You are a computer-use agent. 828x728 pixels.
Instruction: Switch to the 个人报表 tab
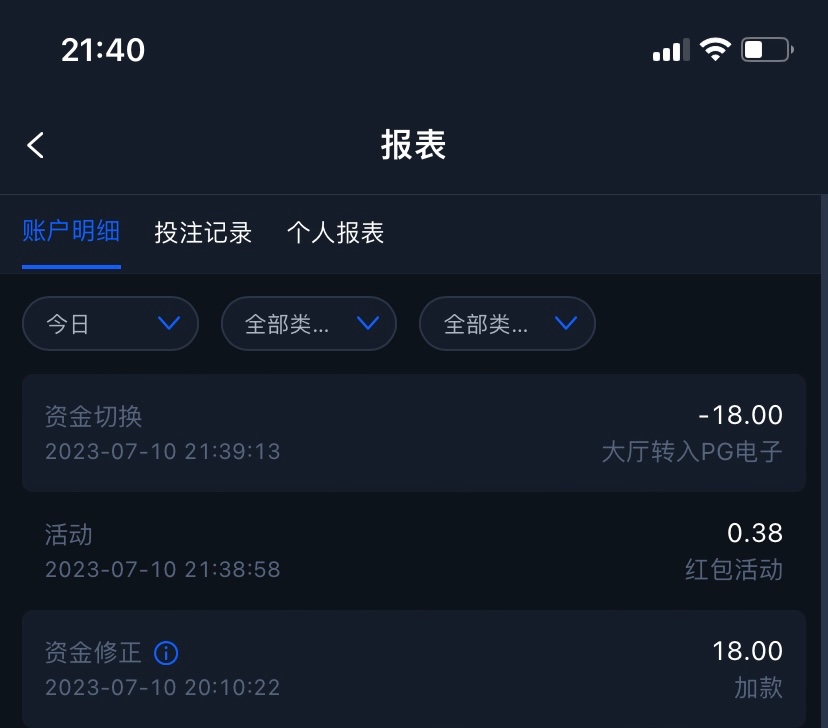(335, 233)
